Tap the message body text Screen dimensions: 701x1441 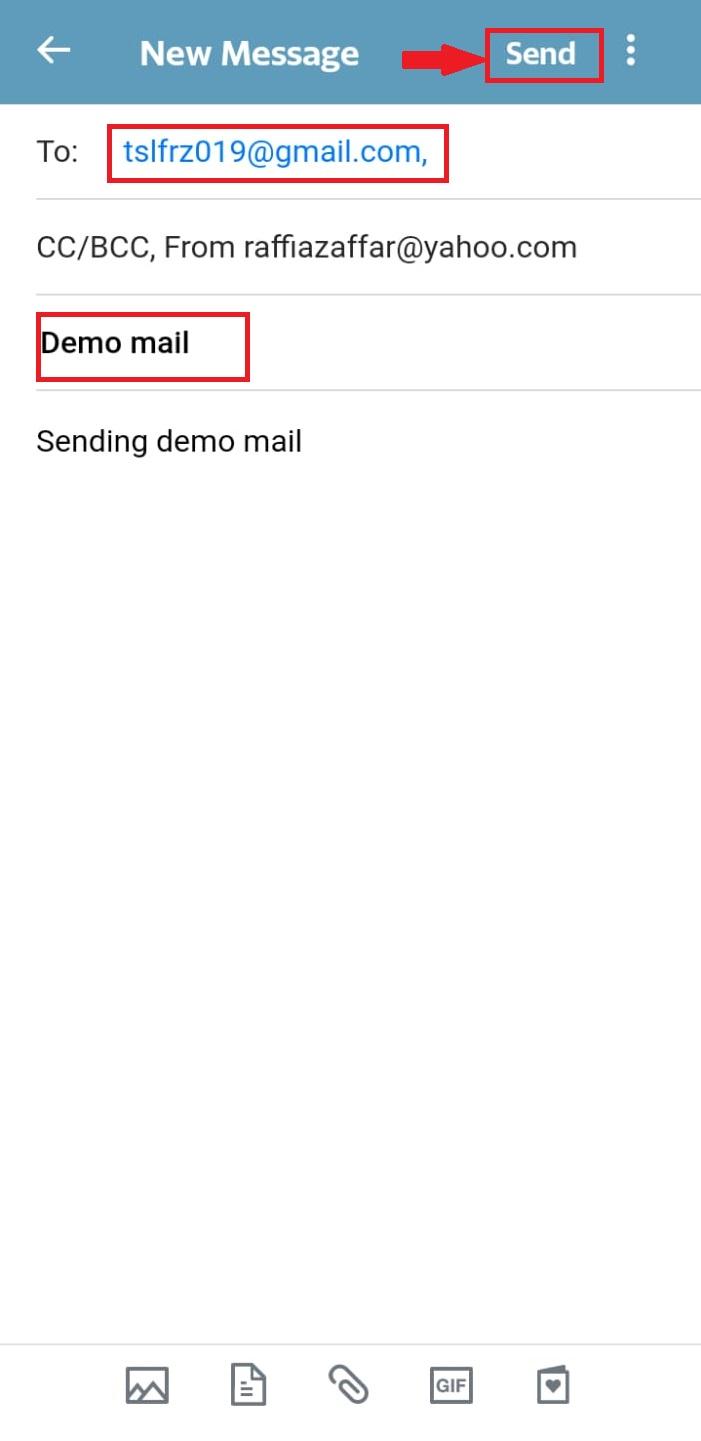pyautogui.click(x=169, y=441)
